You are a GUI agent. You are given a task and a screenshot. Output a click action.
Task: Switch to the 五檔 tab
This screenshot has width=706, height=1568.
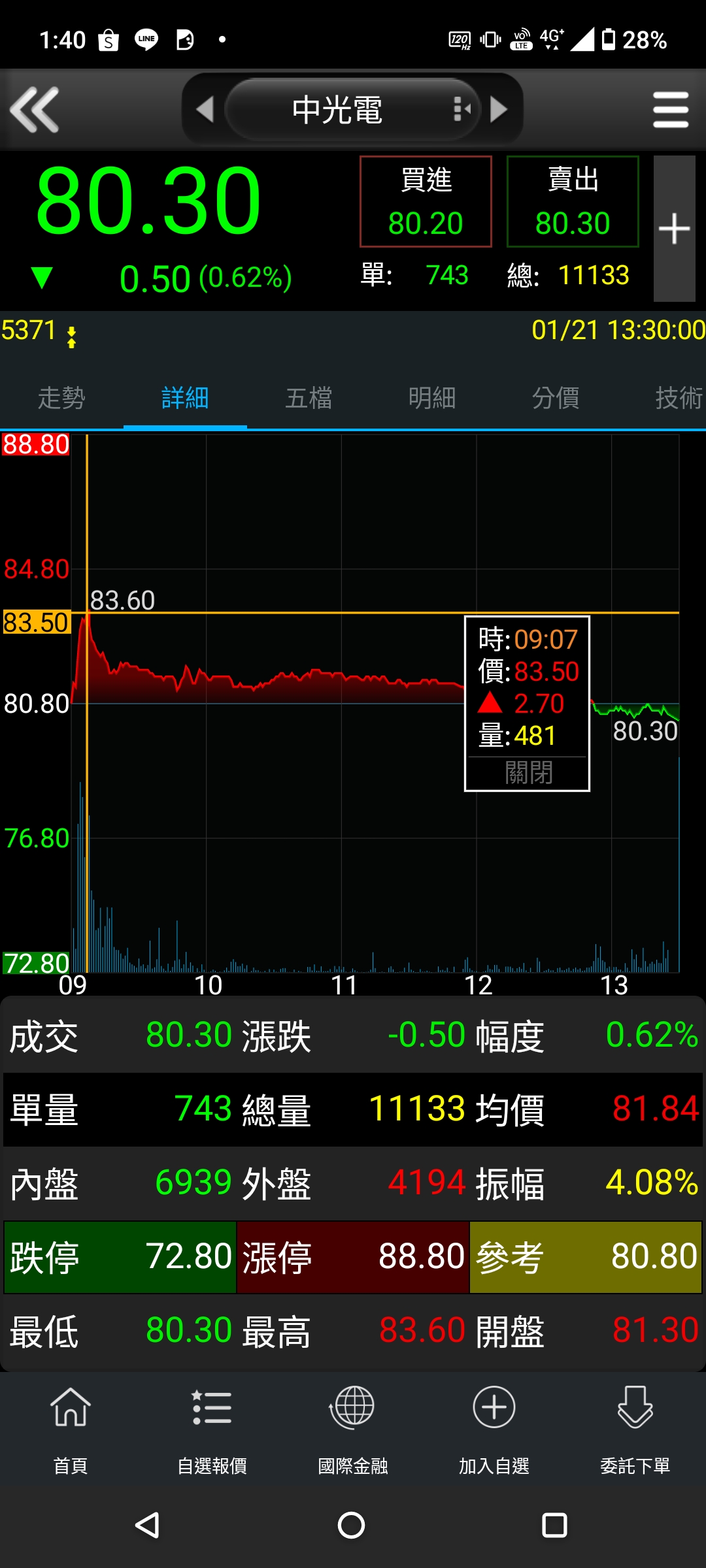click(309, 397)
